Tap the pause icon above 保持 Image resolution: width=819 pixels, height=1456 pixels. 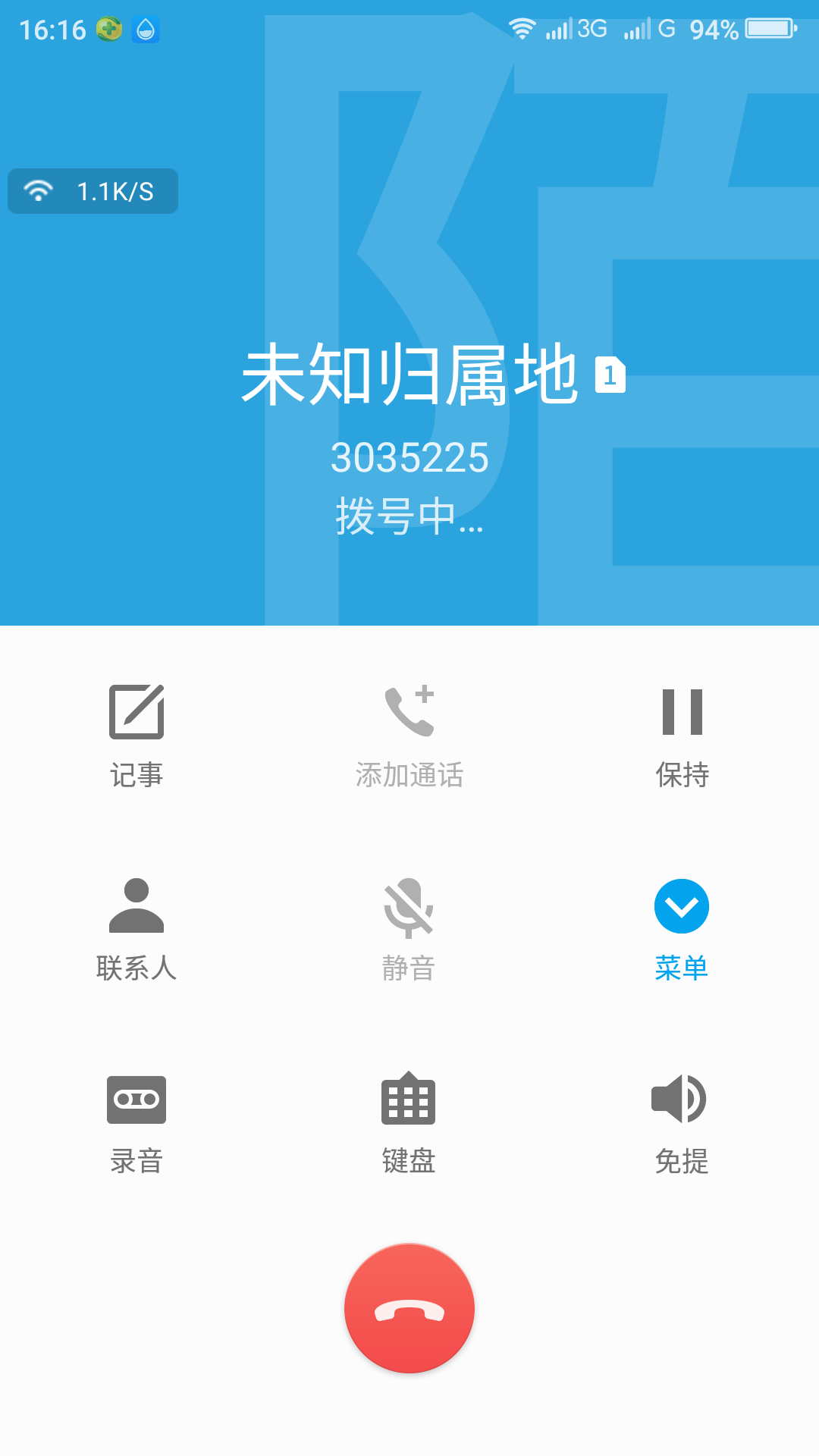(x=681, y=713)
